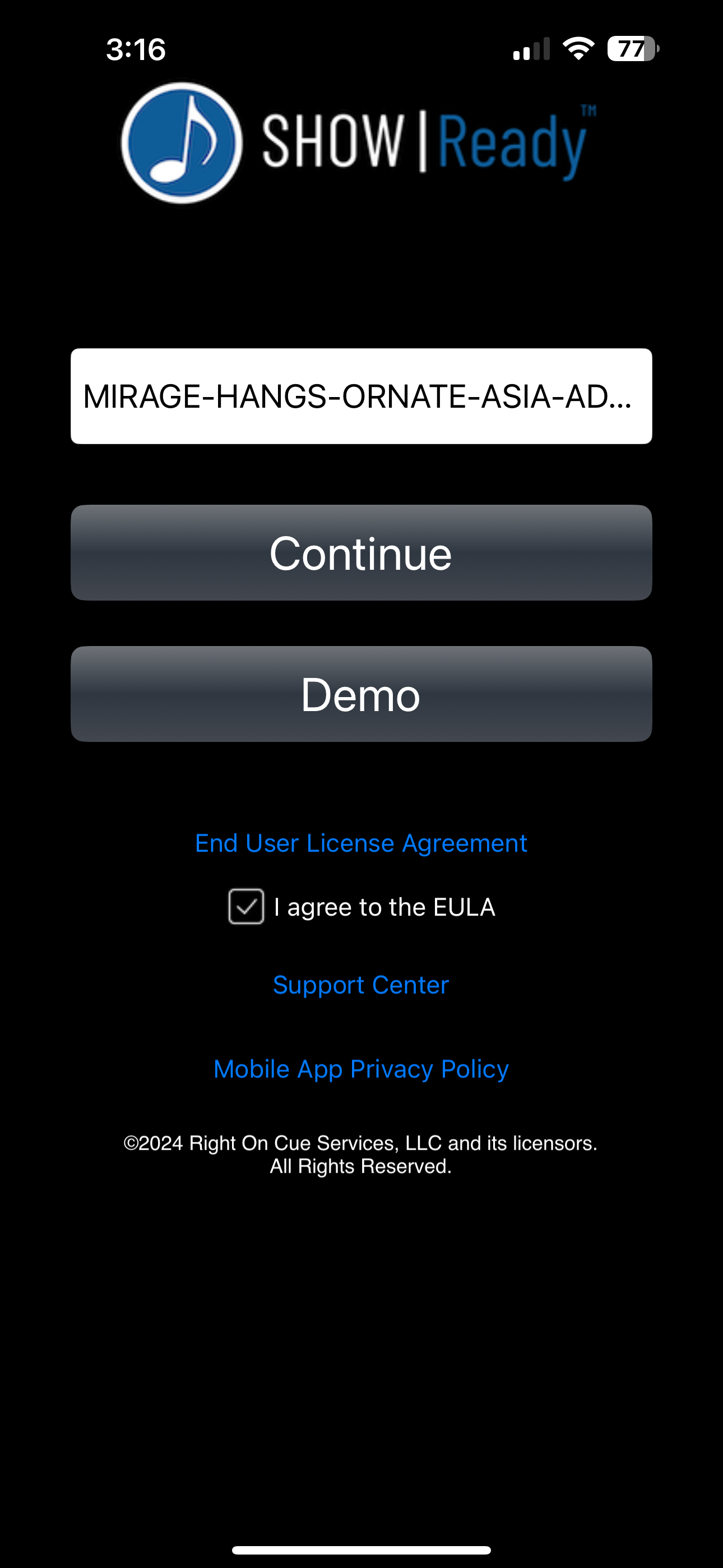723x1568 pixels.
Task: Open the End User License Agreement link
Action: [361, 843]
